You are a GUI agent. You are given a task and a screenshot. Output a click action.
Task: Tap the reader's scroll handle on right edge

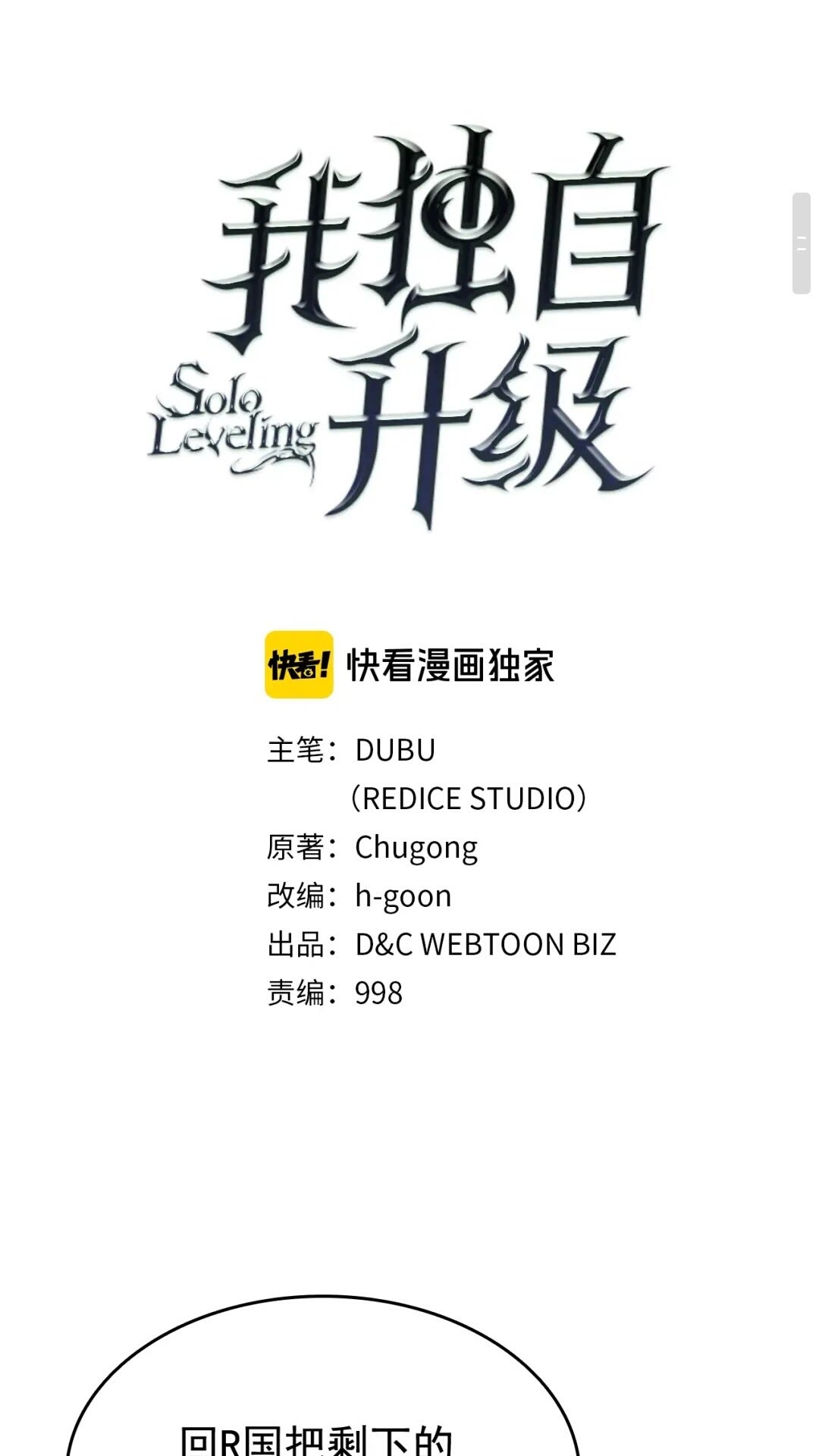tap(802, 243)
